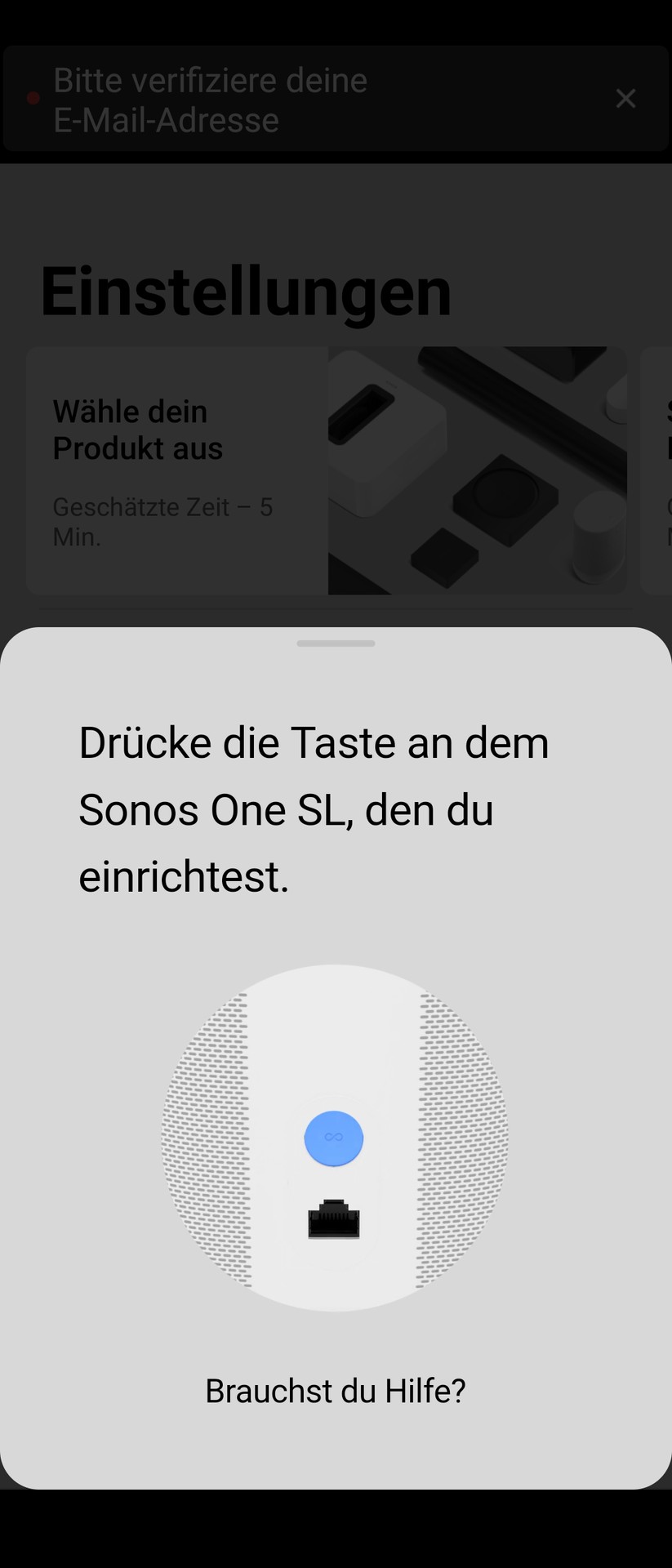
Task: Click the dimmed background above the bottom sheet
Action: pos(335,204)
